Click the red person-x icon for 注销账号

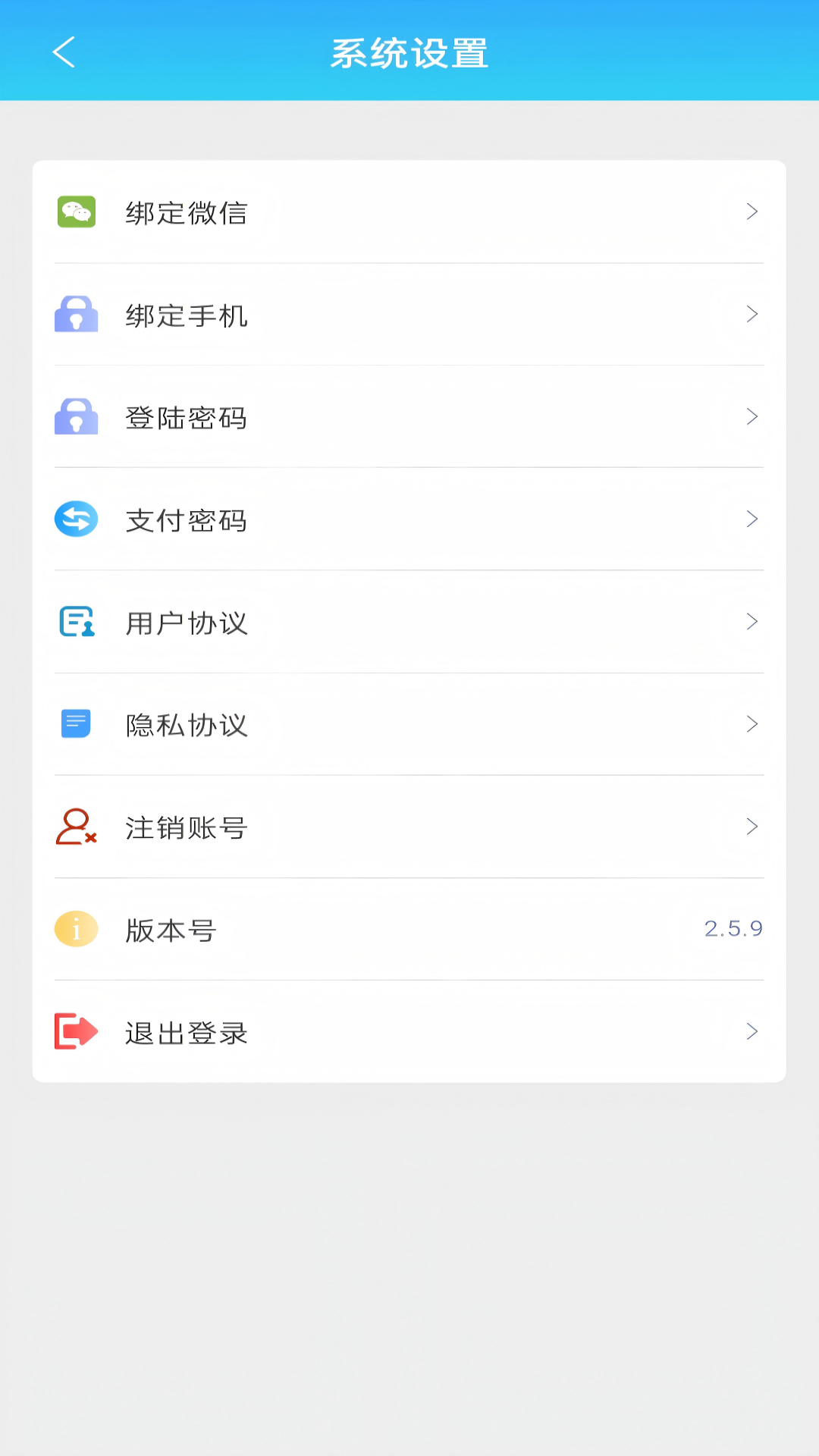[76, 827]
